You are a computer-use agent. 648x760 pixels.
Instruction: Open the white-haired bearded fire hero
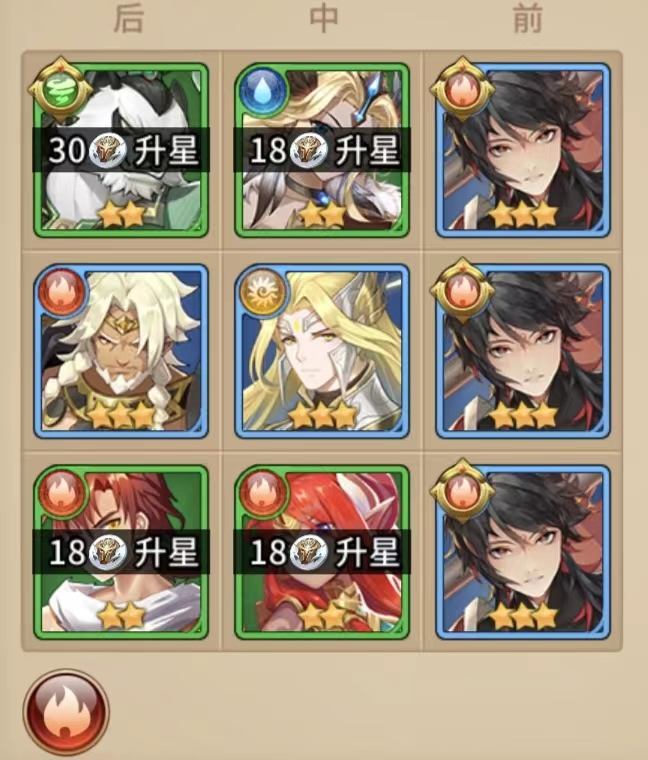tap(122, 352)
